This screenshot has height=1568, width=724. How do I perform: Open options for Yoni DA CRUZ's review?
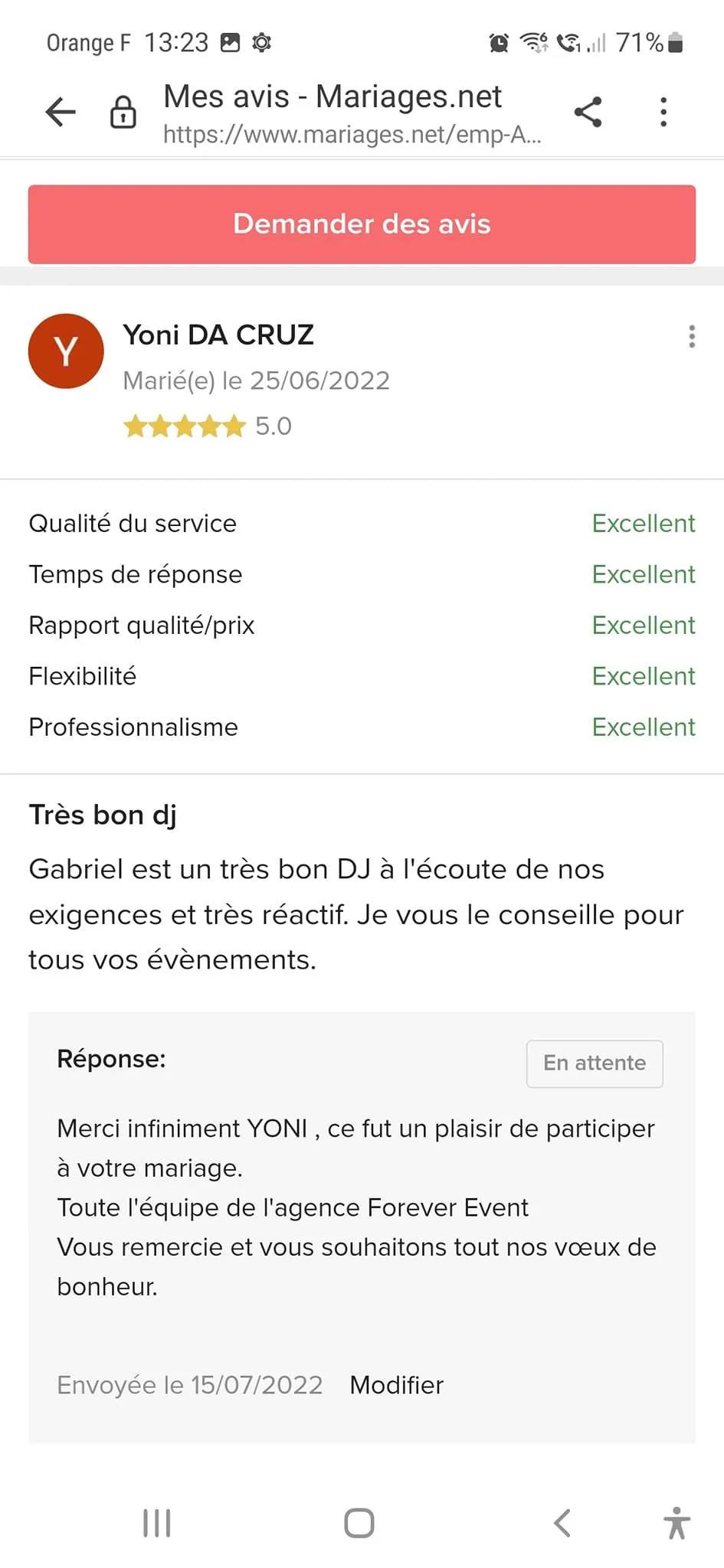(691, 337)
